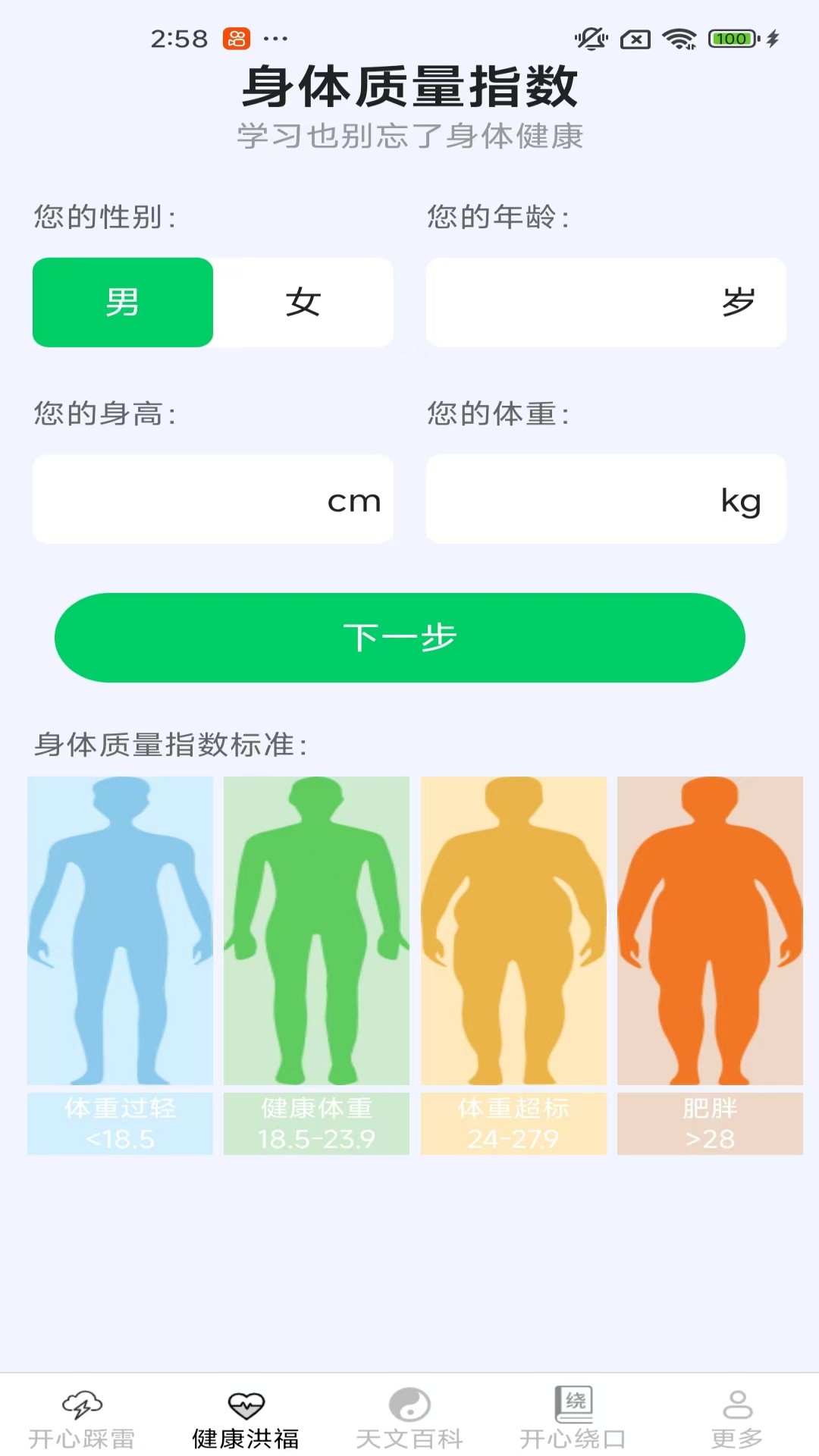Tap the age input field (岁)

tap(576, 303)
